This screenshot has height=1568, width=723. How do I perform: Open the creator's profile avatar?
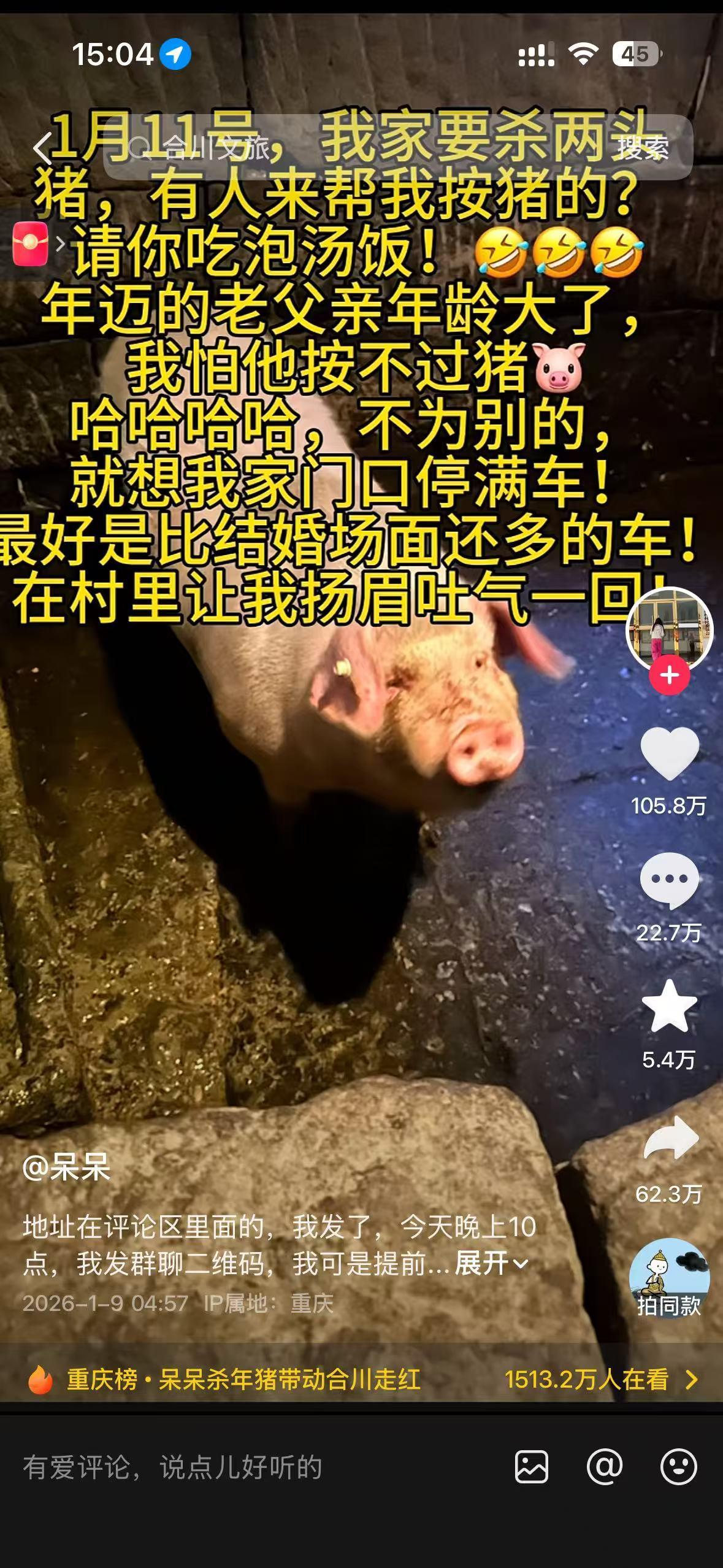coord(668,629)
